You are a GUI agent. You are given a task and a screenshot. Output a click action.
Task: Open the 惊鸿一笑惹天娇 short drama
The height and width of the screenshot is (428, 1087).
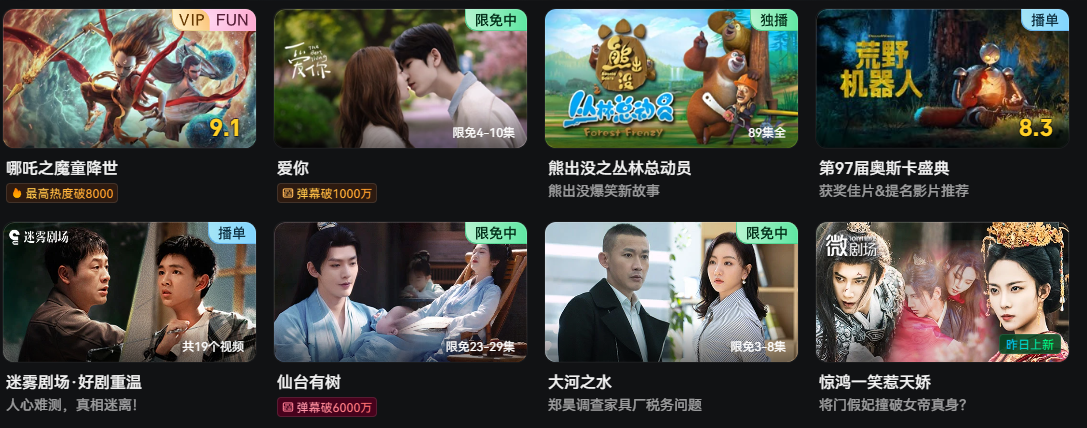point(942,292)
